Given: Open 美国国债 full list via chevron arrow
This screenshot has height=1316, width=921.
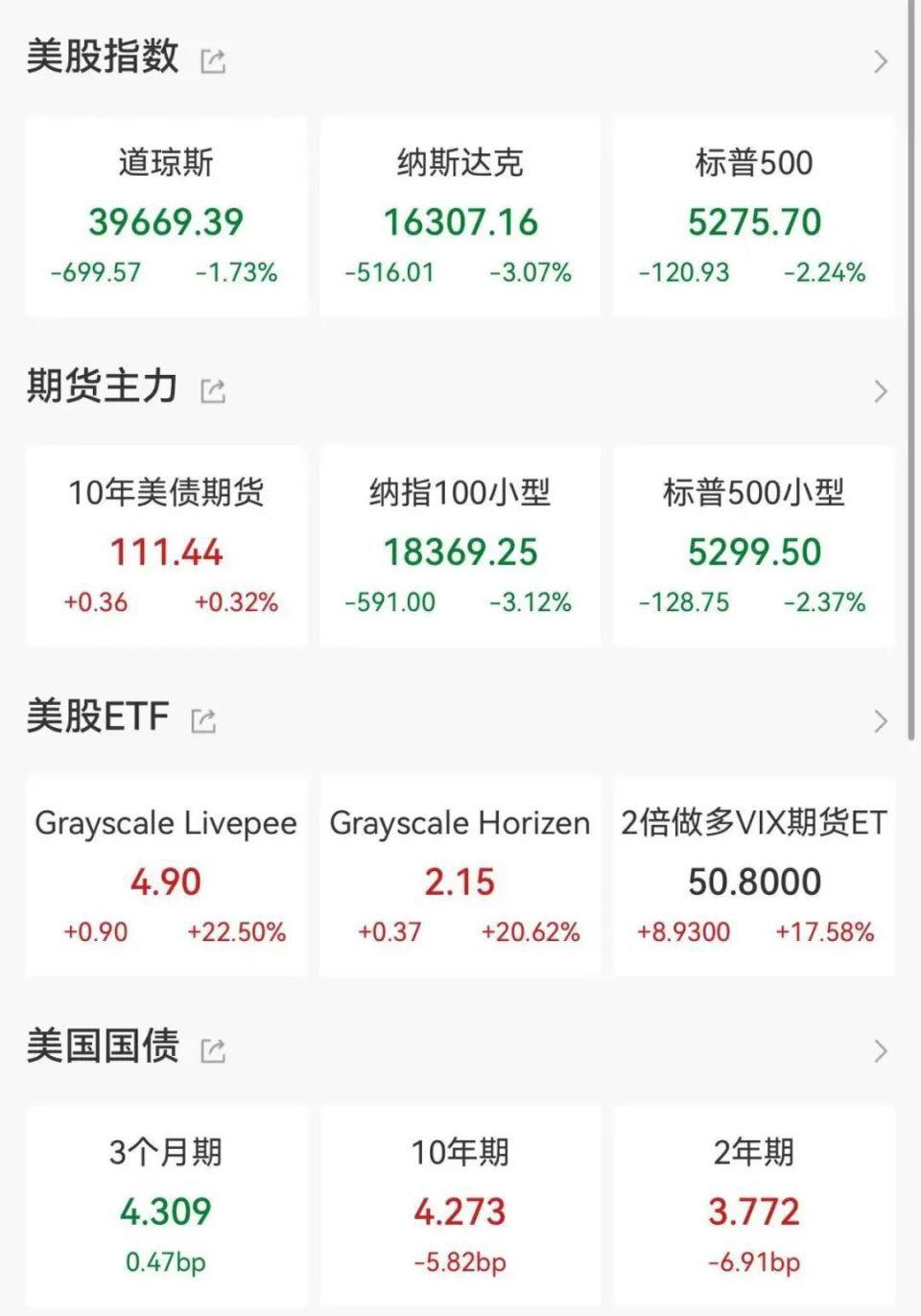Looking at the screenshot, I should click(879, 1050).
